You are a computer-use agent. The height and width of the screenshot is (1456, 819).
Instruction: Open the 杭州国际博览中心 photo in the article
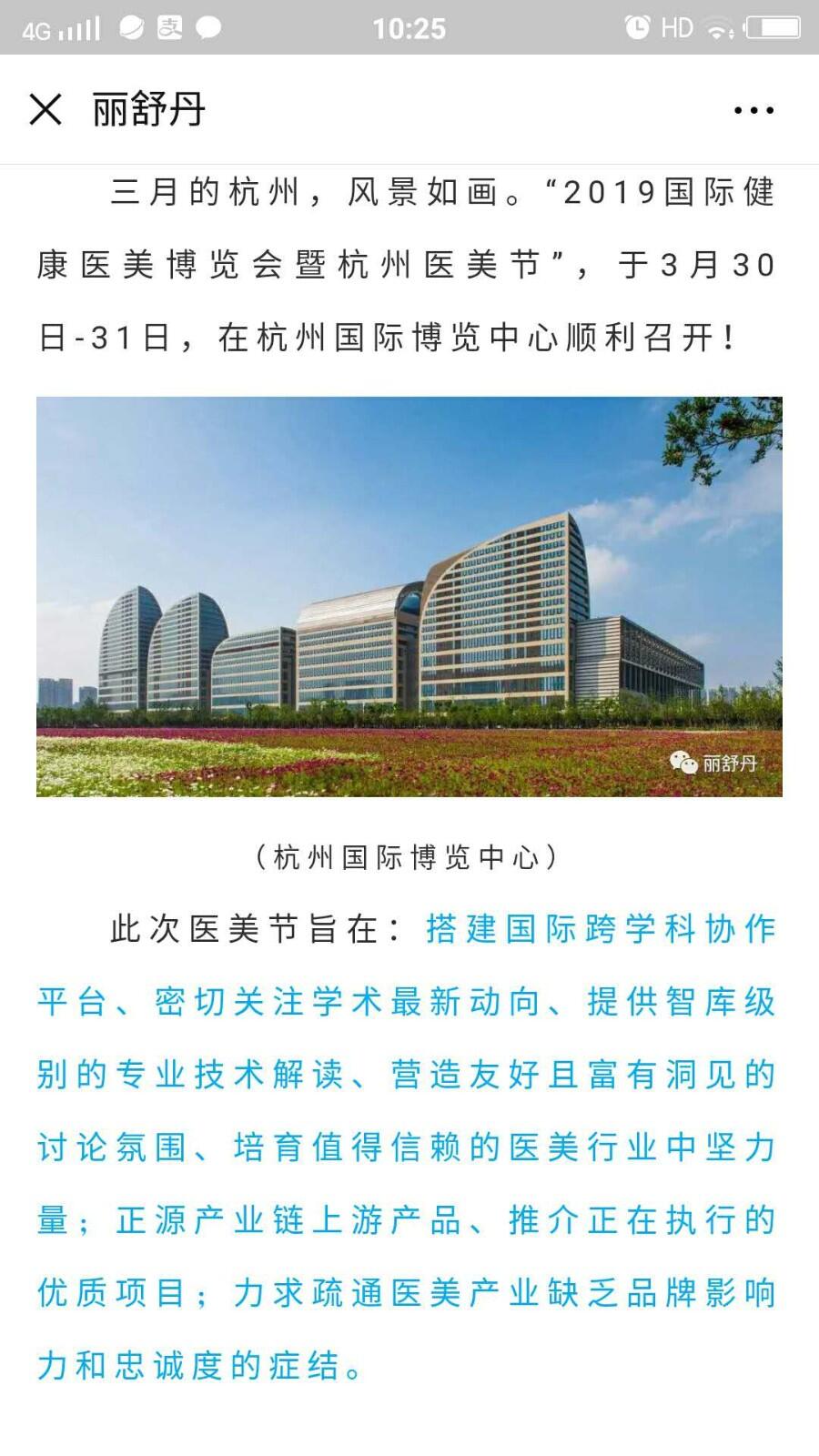[409, 597]
